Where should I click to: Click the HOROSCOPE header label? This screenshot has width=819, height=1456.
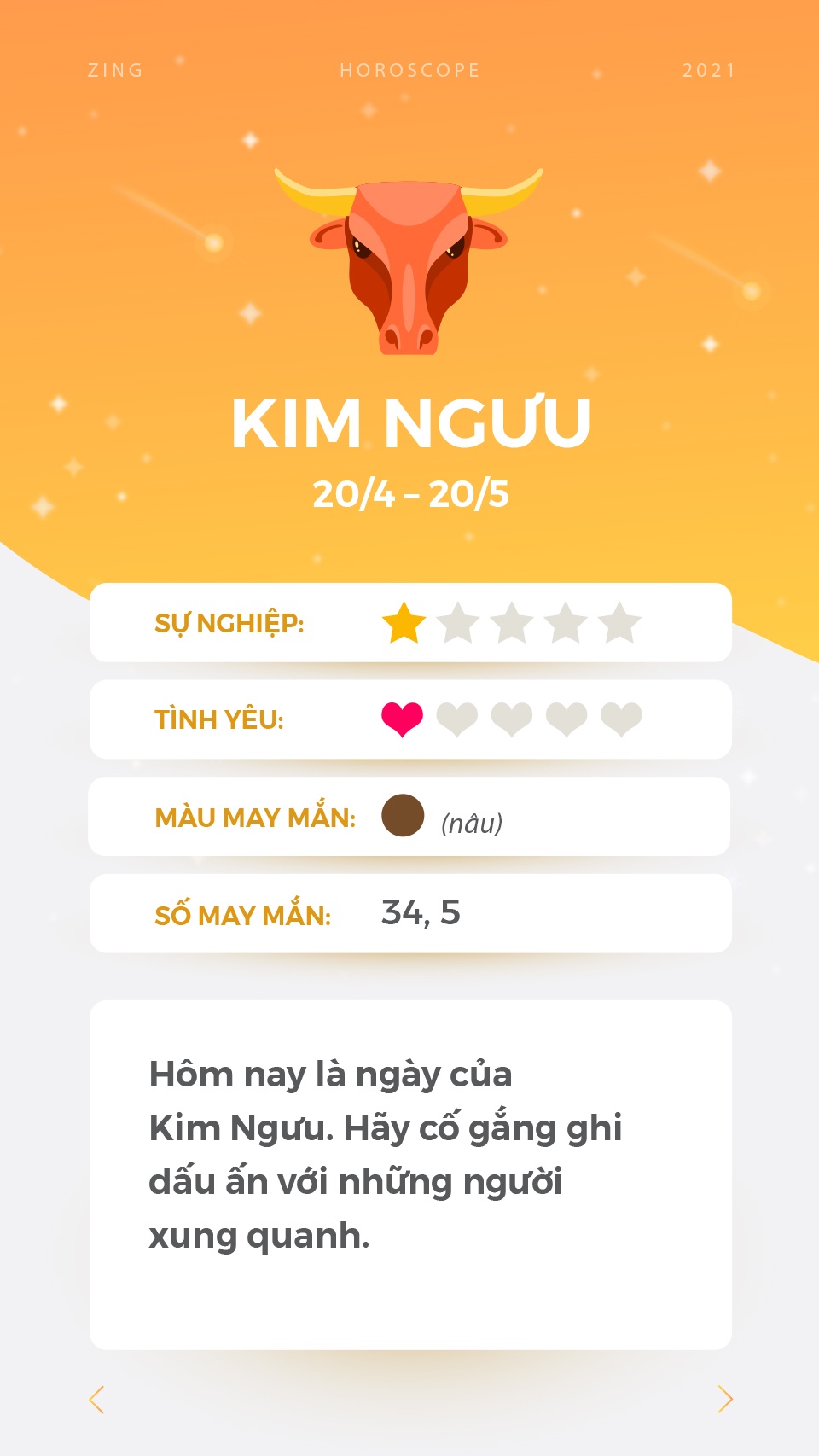pos(409,70)
